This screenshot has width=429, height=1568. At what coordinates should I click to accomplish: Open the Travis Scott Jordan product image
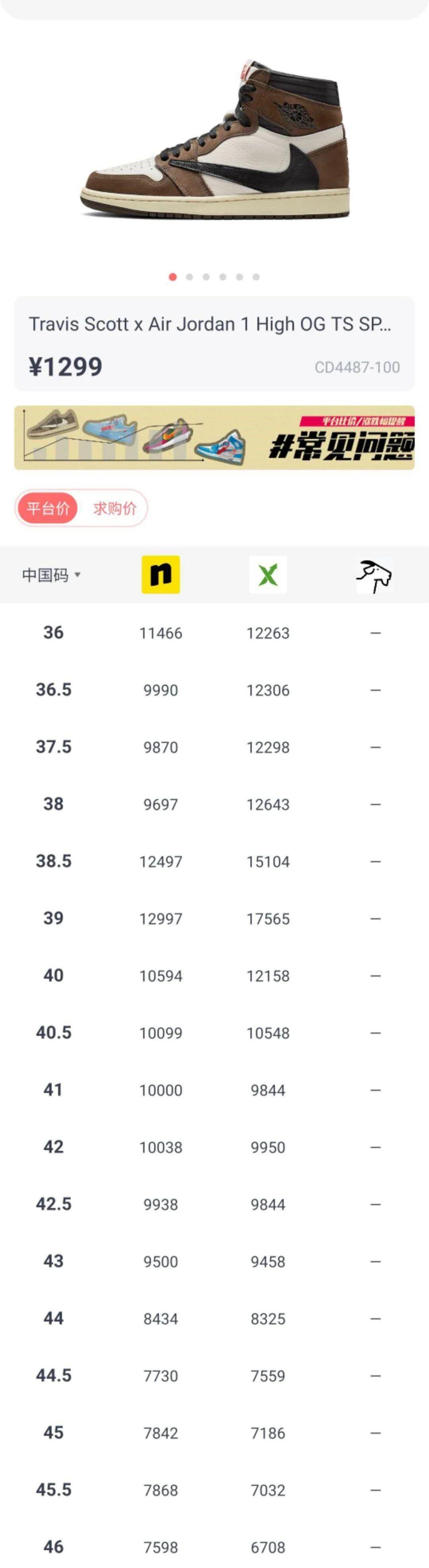pos(214,140)
